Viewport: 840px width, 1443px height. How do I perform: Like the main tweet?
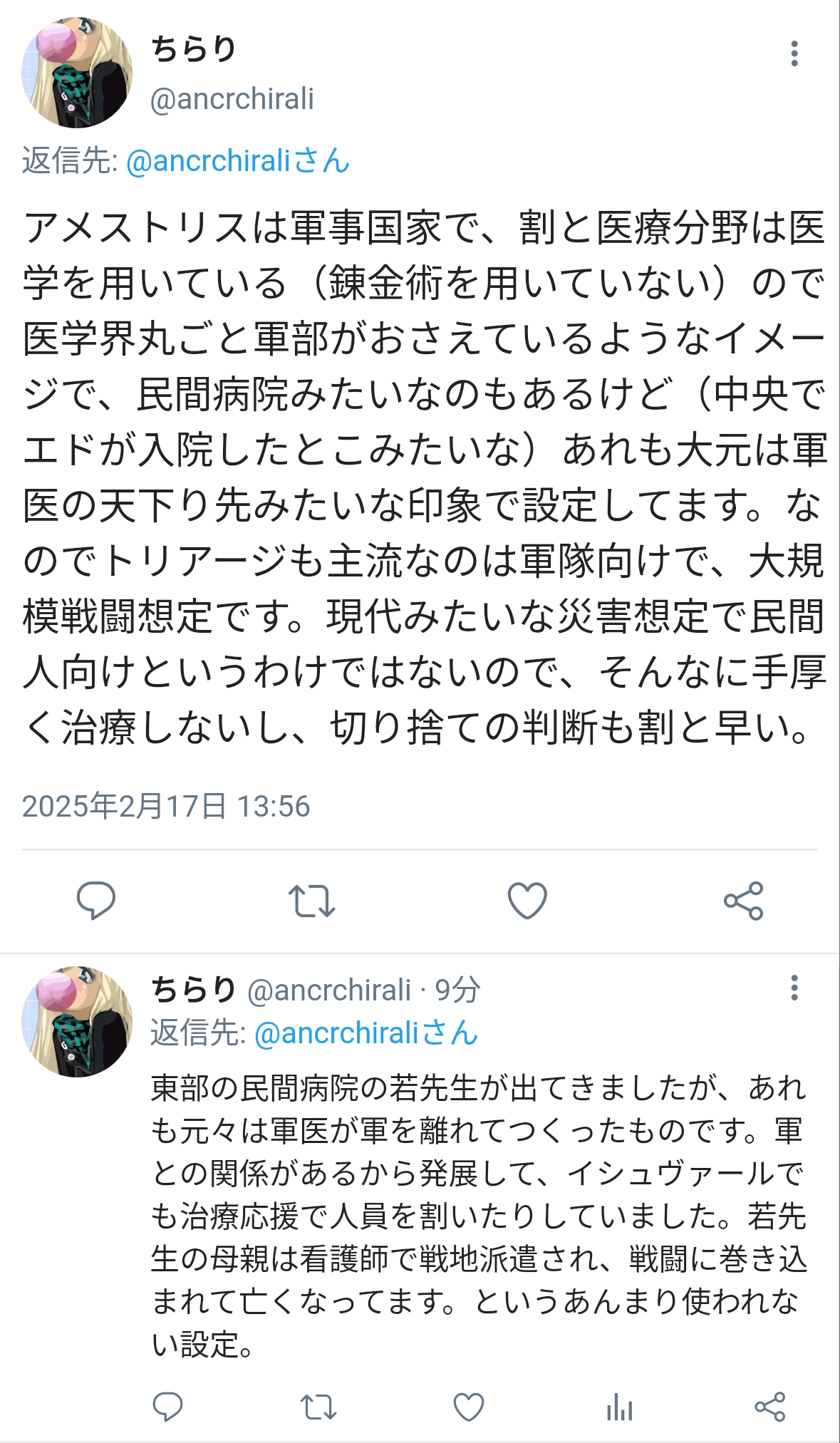(x=527, y=900)
